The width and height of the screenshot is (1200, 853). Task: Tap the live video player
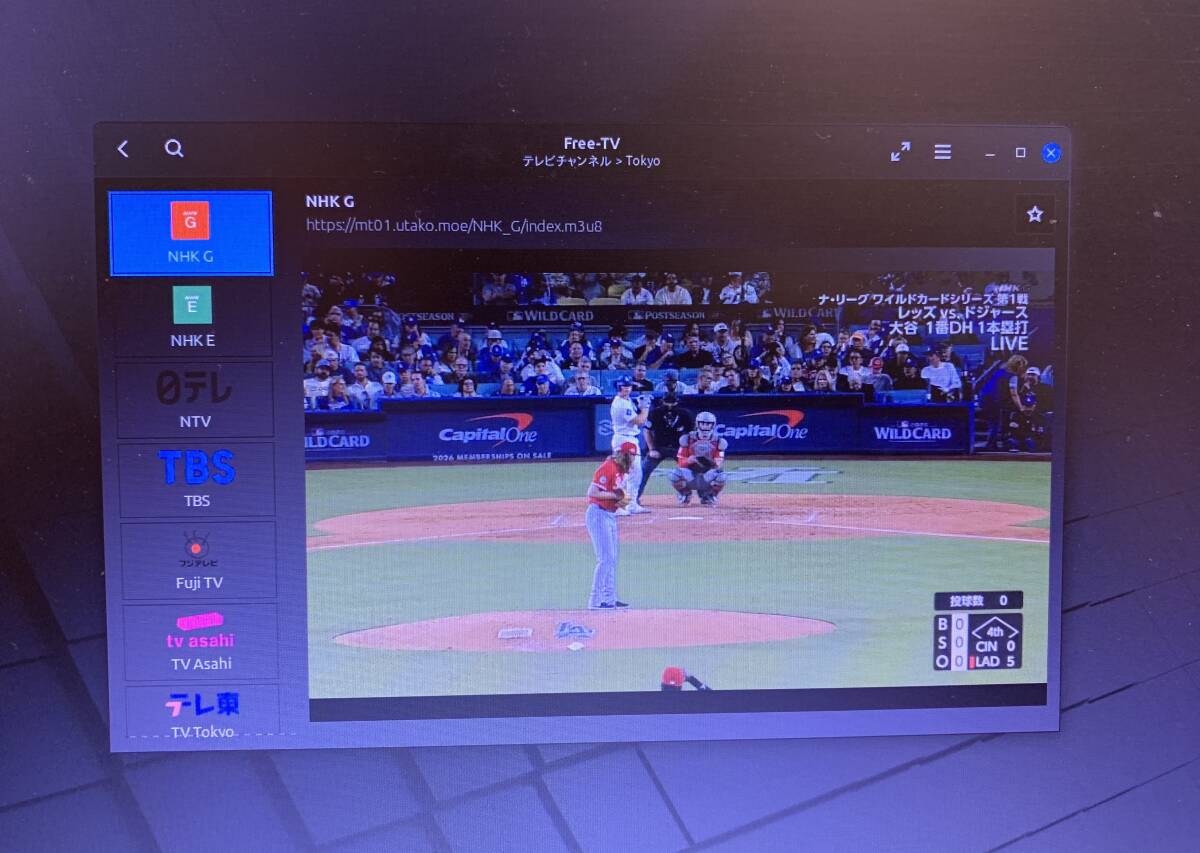coord(677,480)
